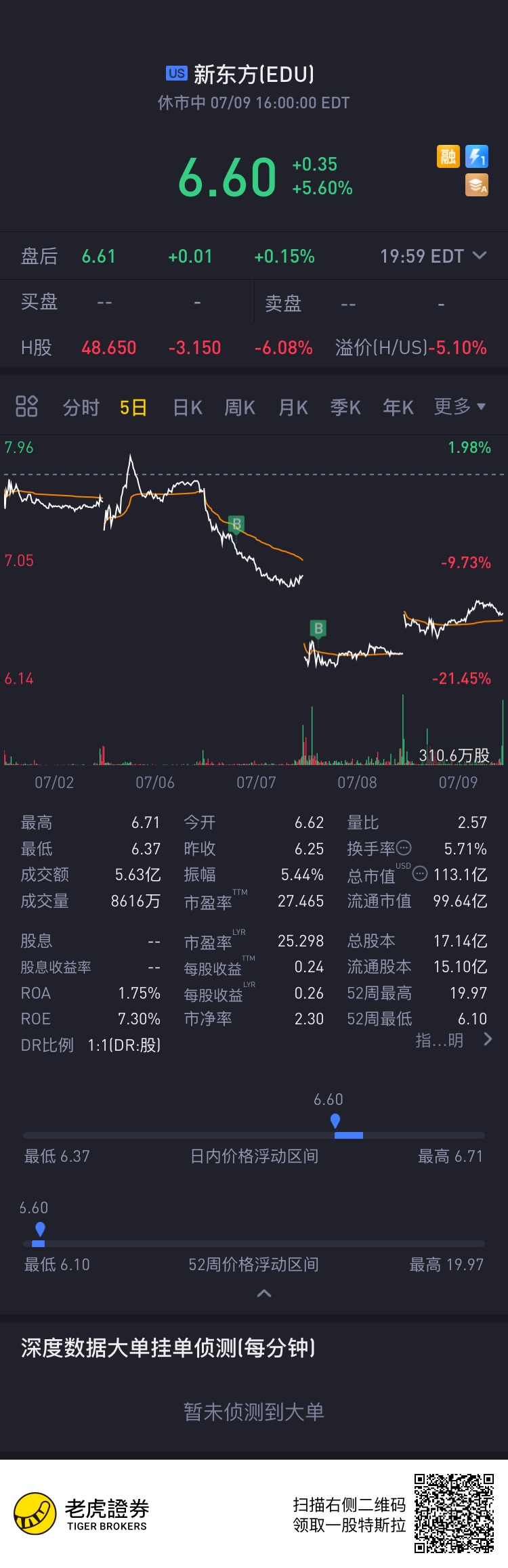Tap the info icon beside 换手率
The image size is (508, 1568).
[404, 848]
